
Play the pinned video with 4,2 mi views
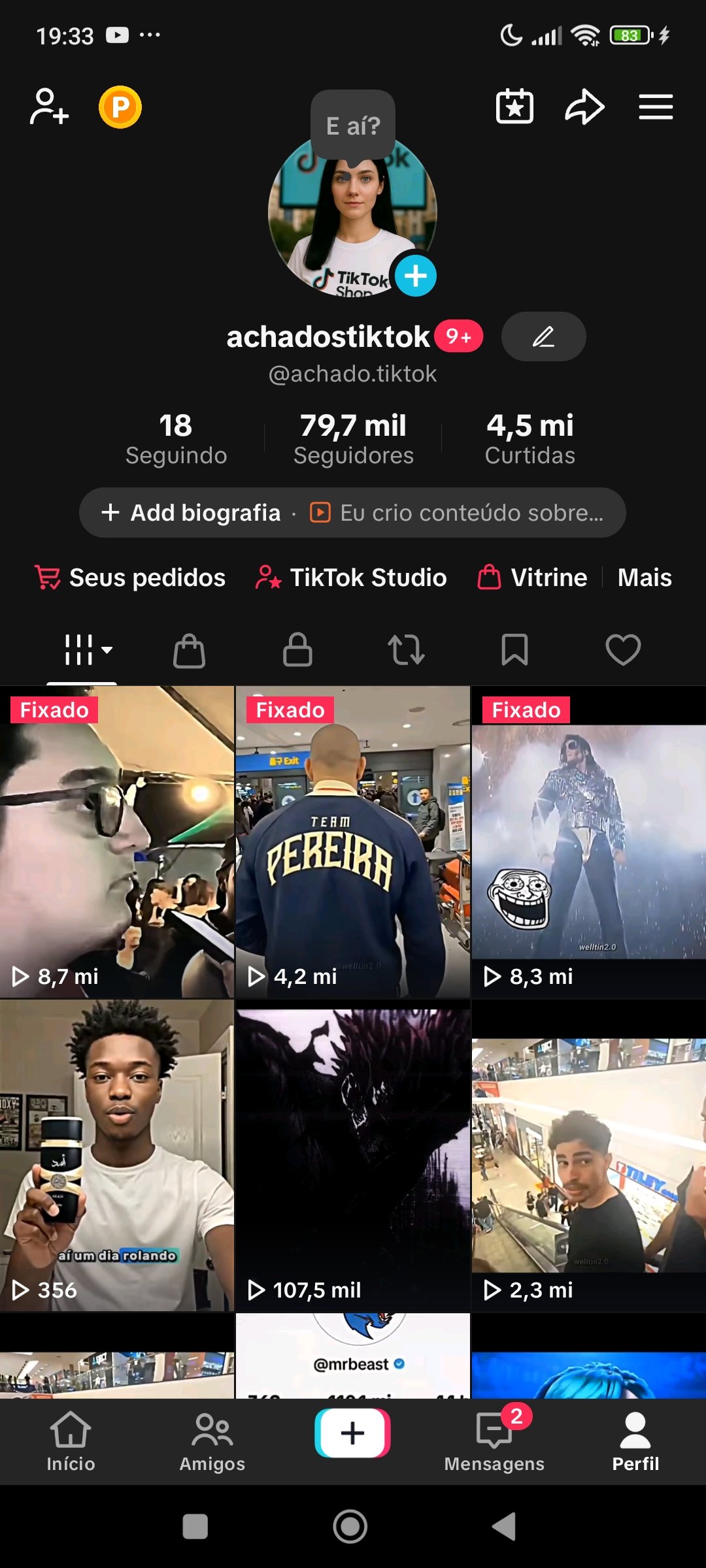(x=353, y=841)
